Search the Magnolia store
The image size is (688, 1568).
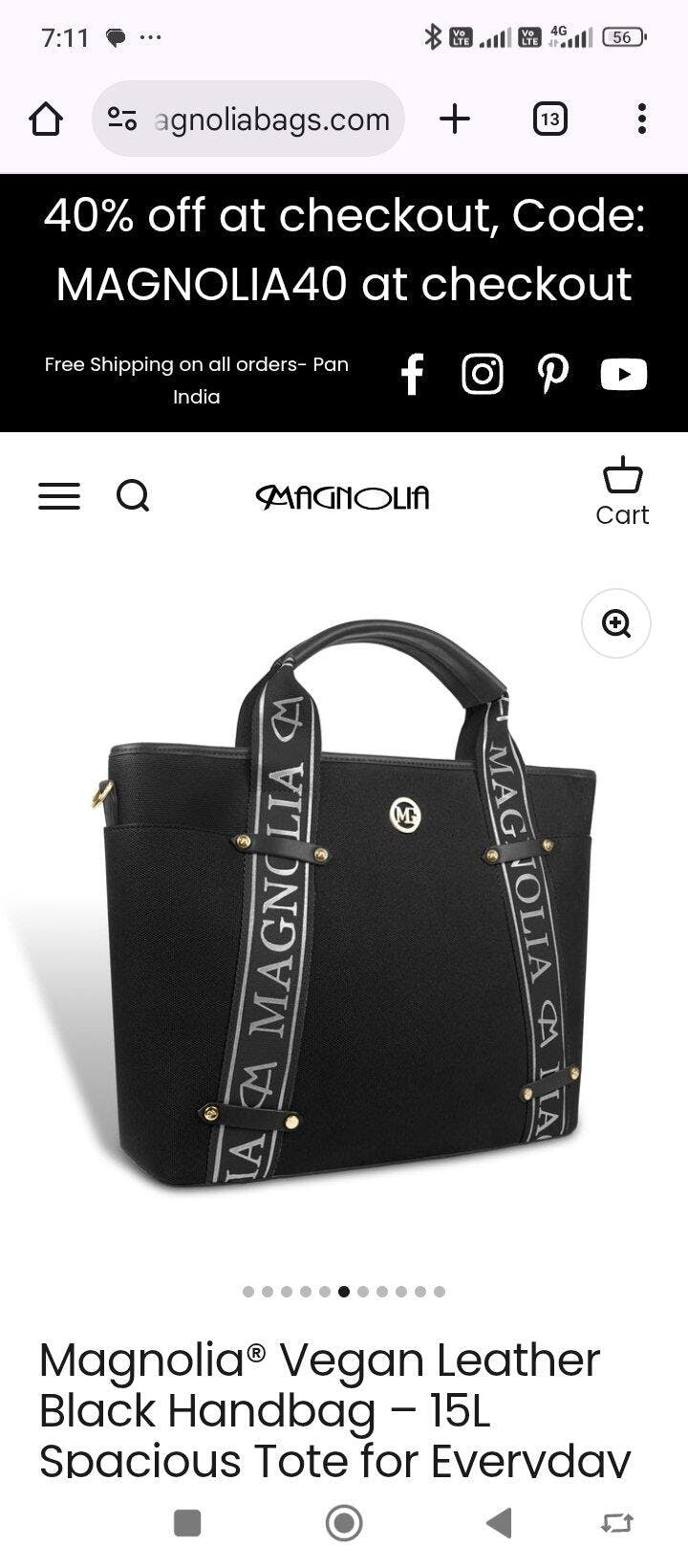tap(133, 496)
